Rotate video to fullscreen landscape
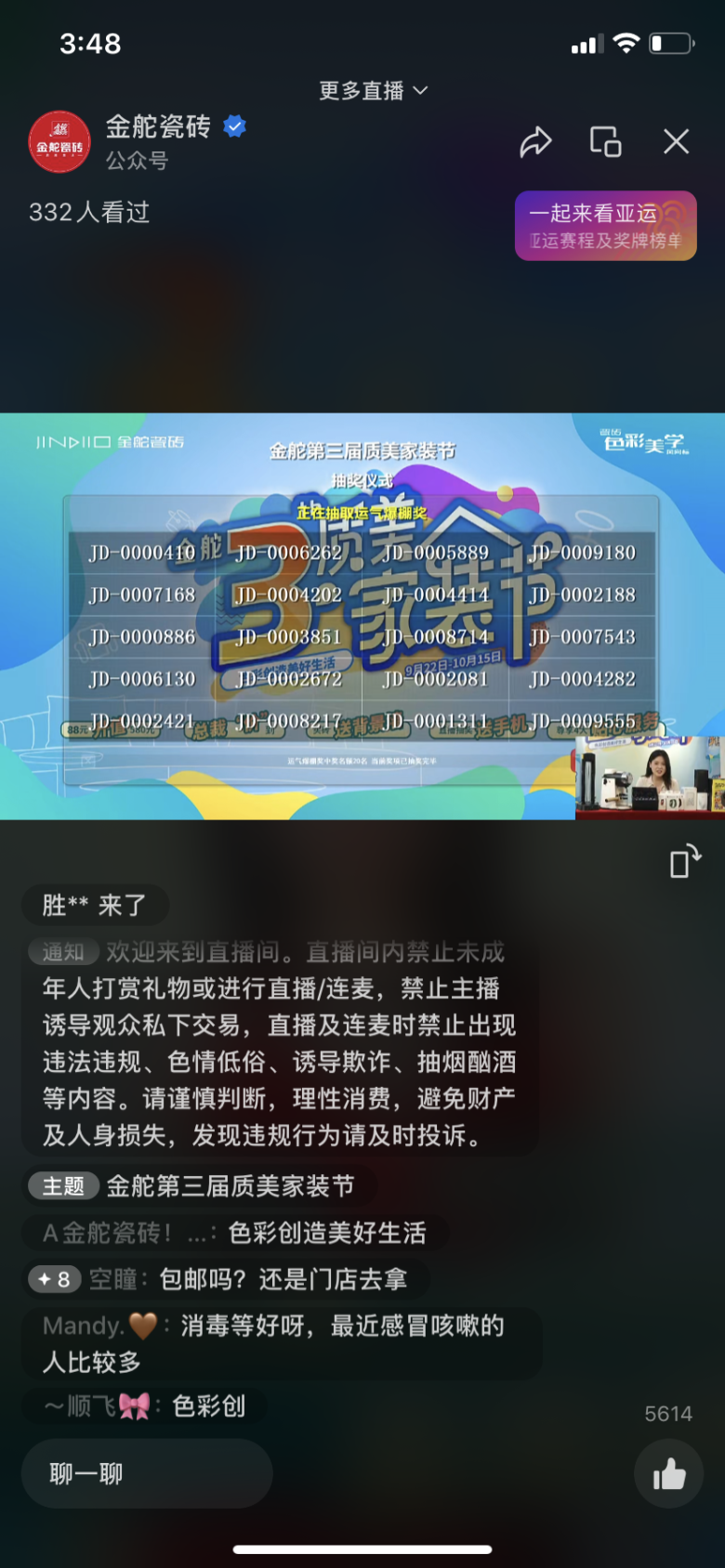 click(x=684, y=861)
